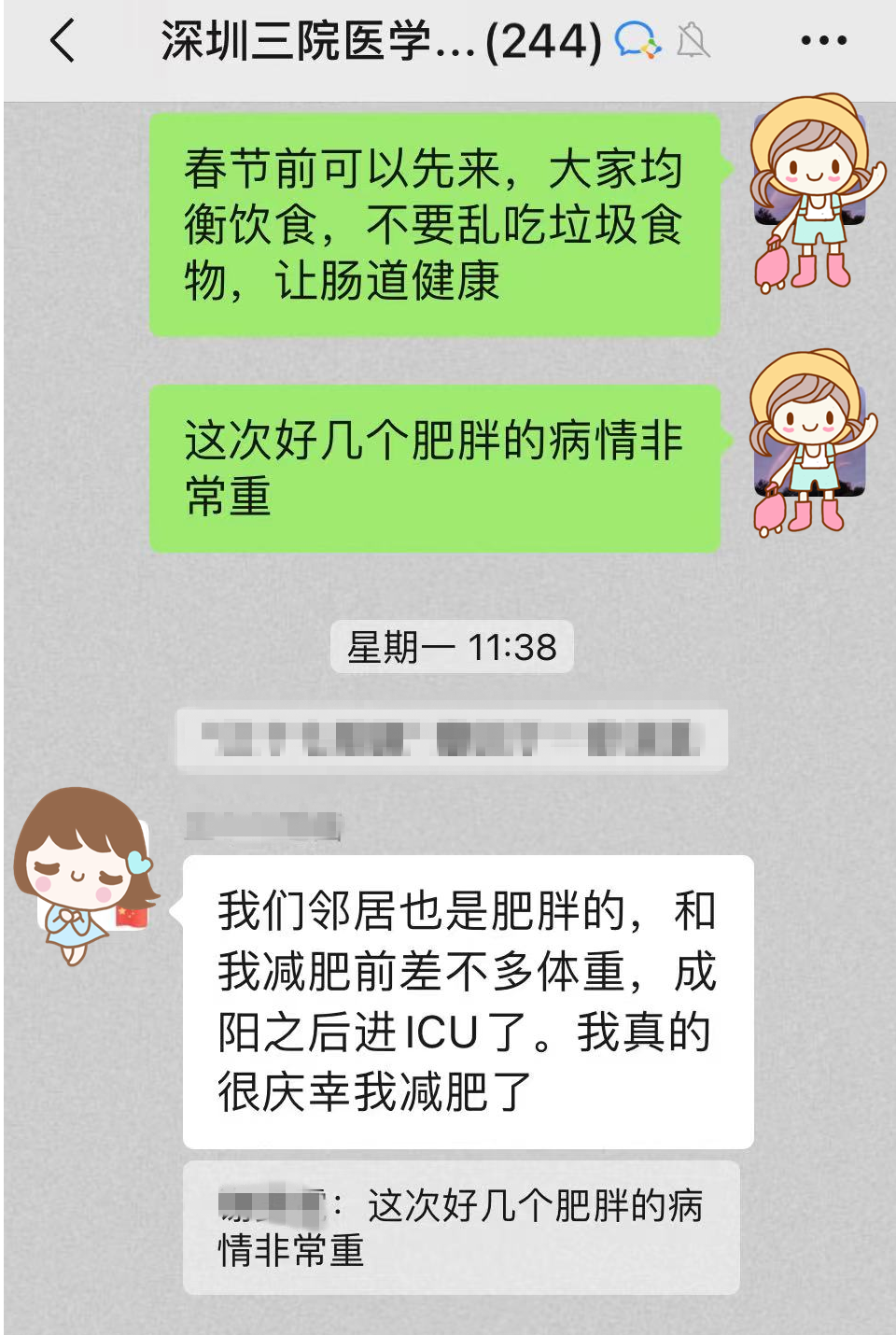Go back from the group chat

pyautogui.click(x=63, y=42)
